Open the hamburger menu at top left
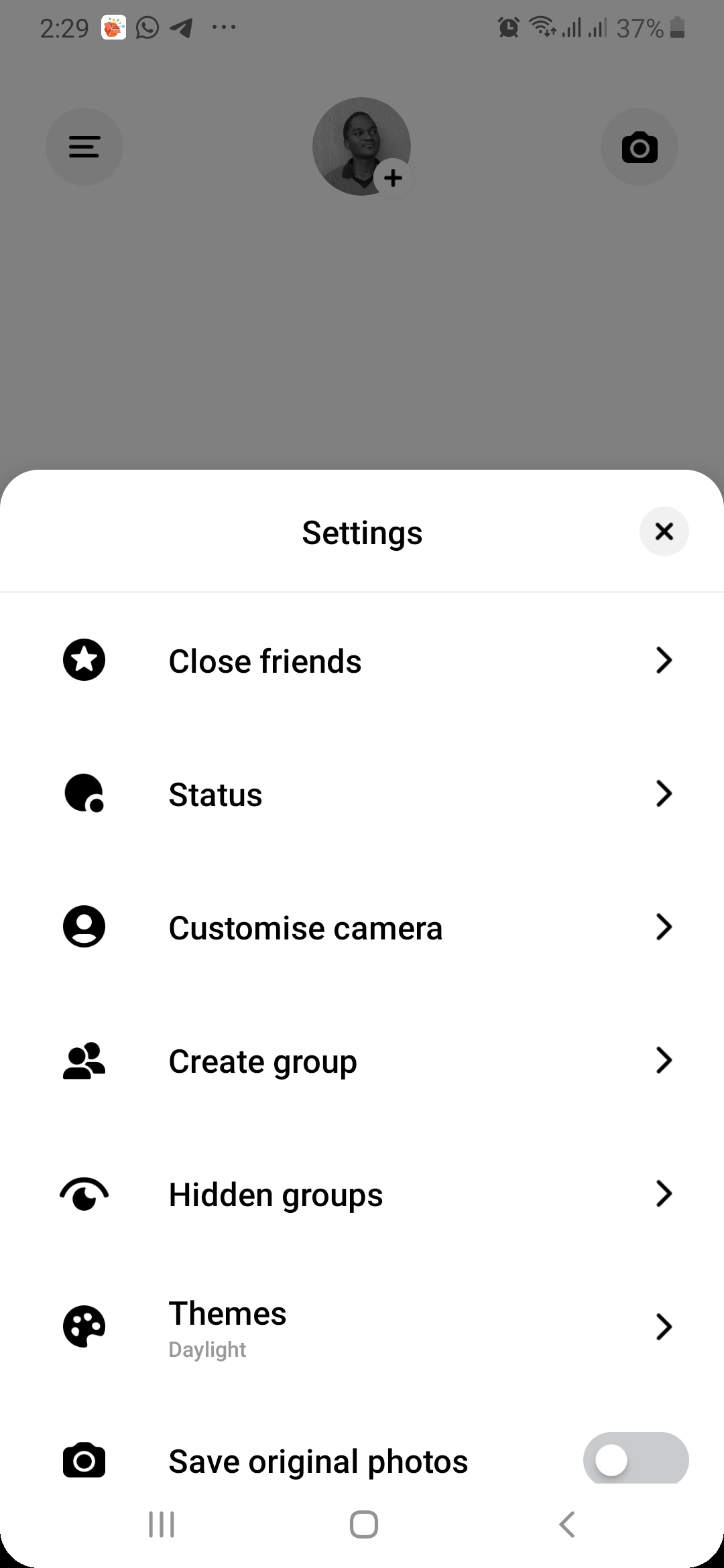The height and width of the screenshot is (1568, 724). (x=84, y=147)
